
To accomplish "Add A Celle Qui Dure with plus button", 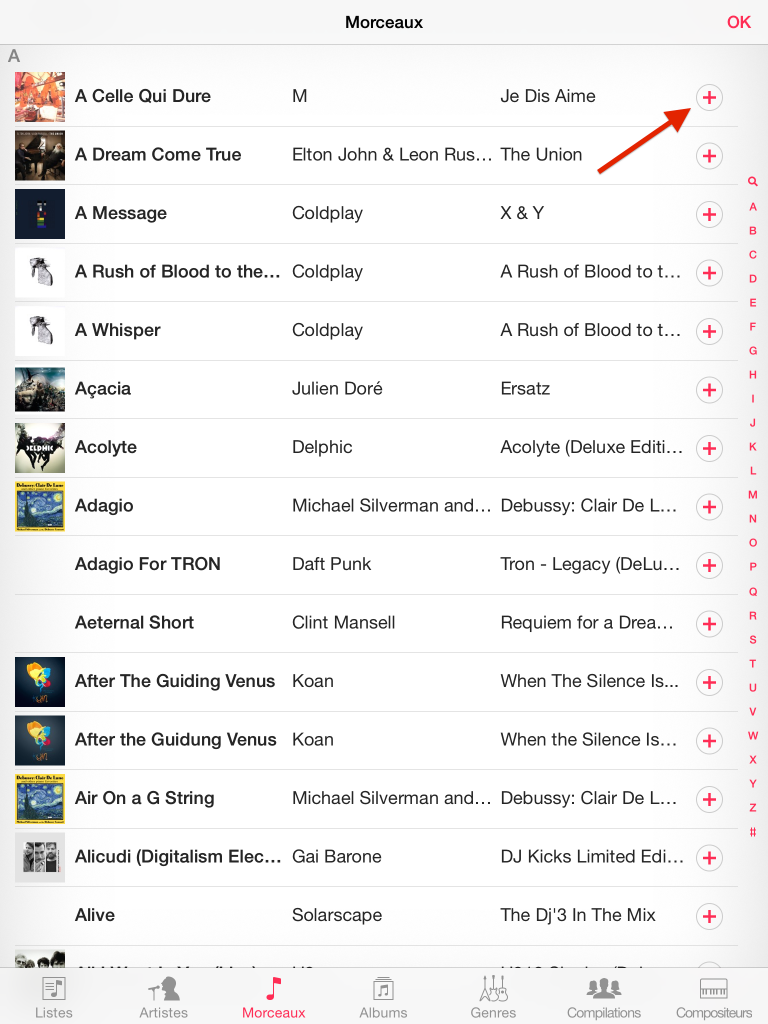I will tap(709, 97).
